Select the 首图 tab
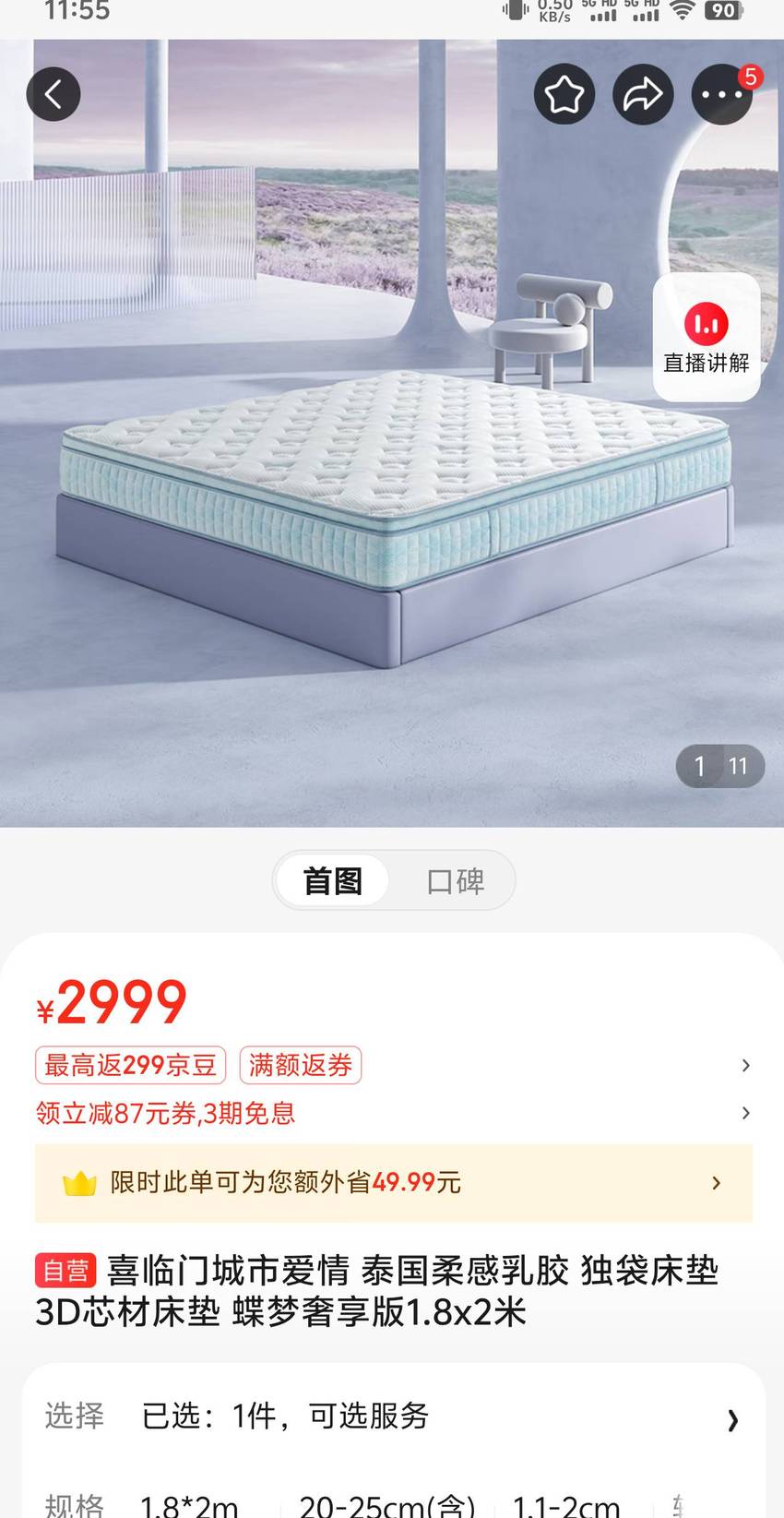The width and height of the screenshot is (784, 1518). [x=333, y=881]
